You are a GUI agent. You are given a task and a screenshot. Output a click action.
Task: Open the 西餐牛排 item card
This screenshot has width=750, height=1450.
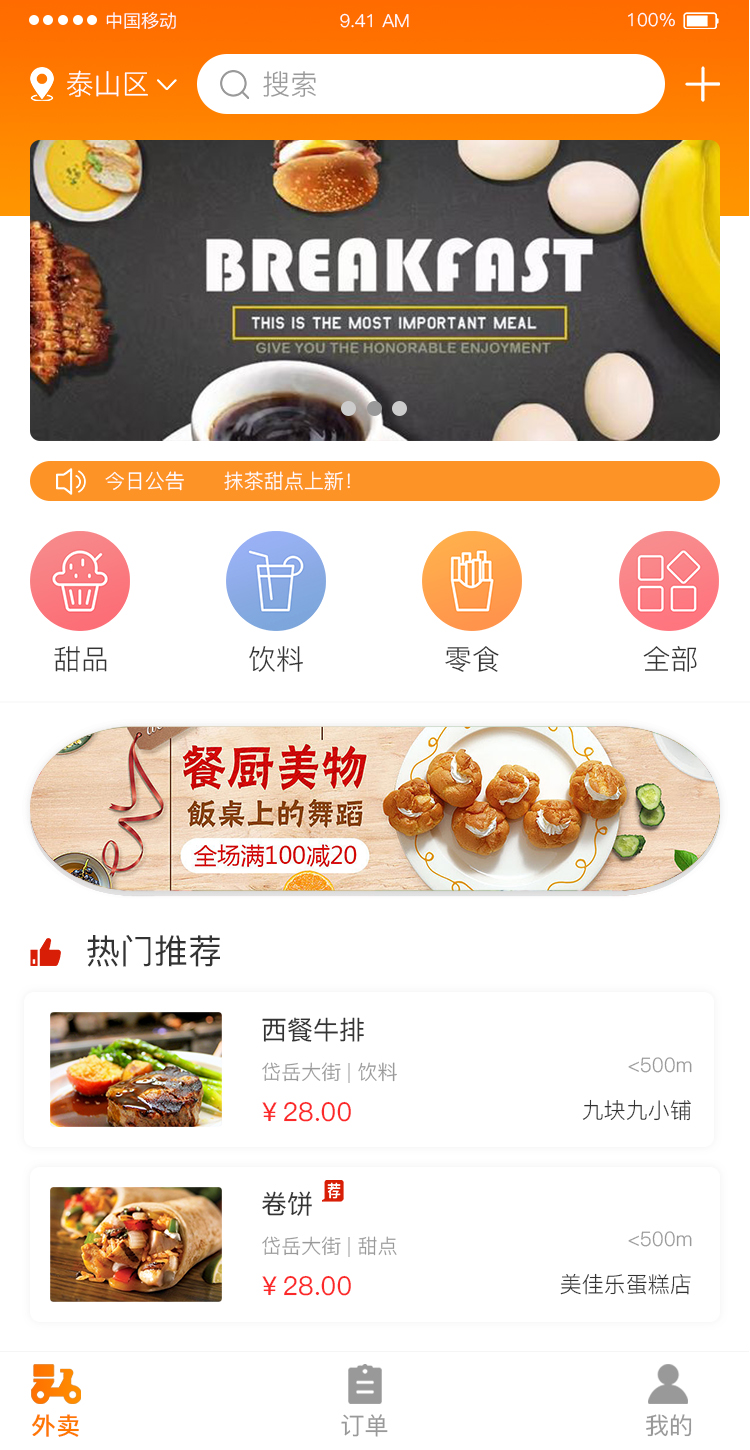coord(370,1070)
